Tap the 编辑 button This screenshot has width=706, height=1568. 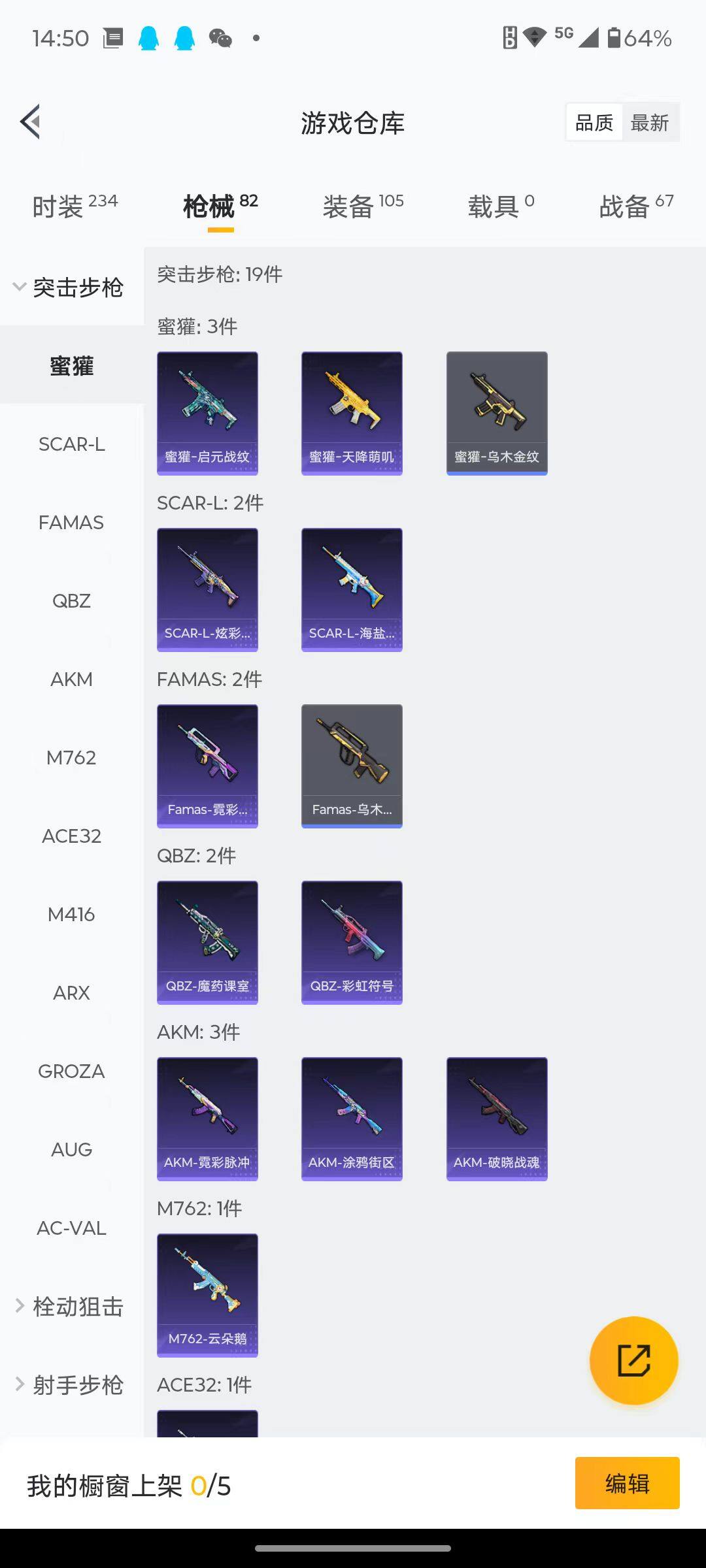627,1483
